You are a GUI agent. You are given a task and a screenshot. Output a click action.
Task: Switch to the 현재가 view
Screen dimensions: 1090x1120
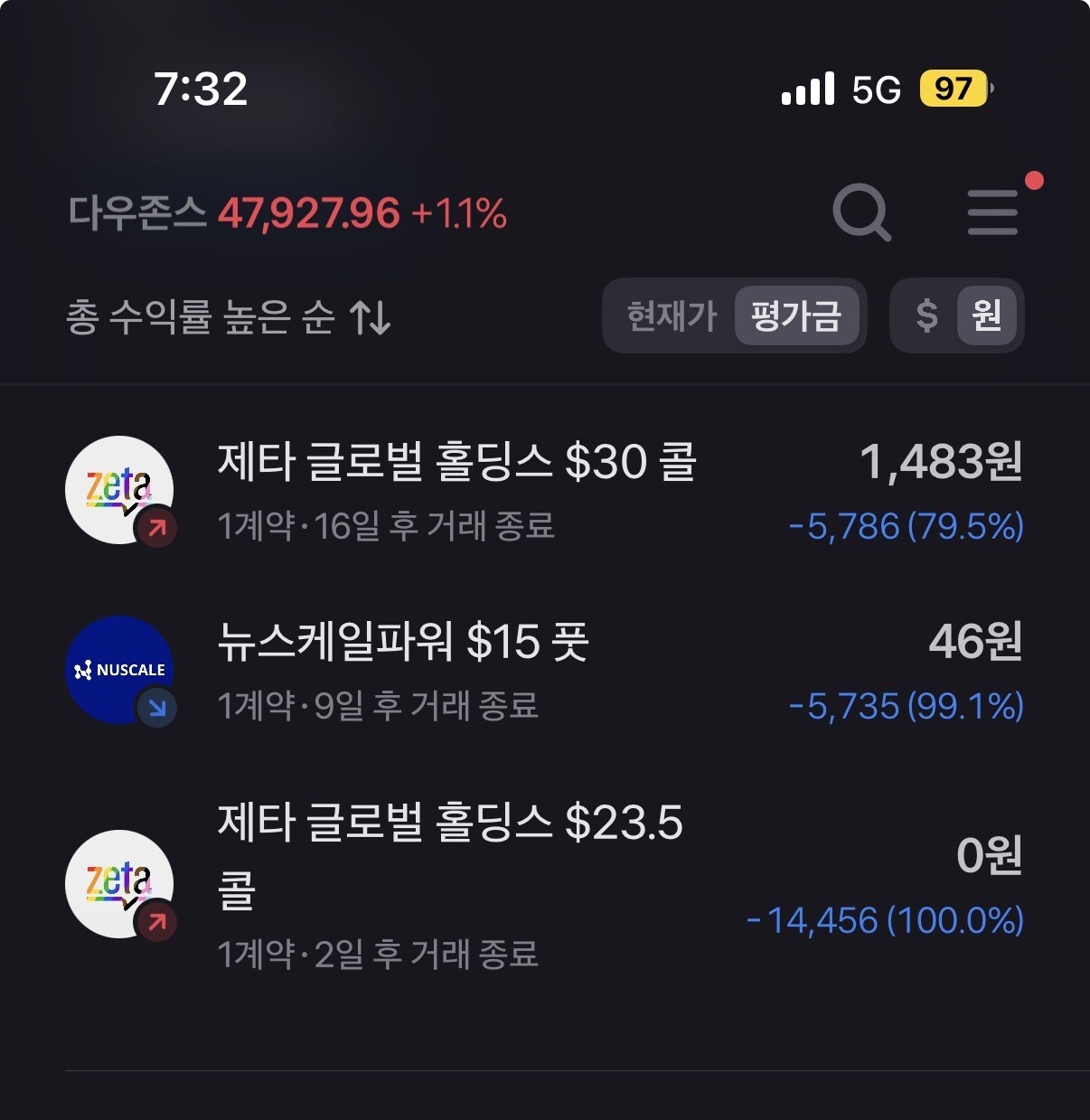tap(672, 315)
